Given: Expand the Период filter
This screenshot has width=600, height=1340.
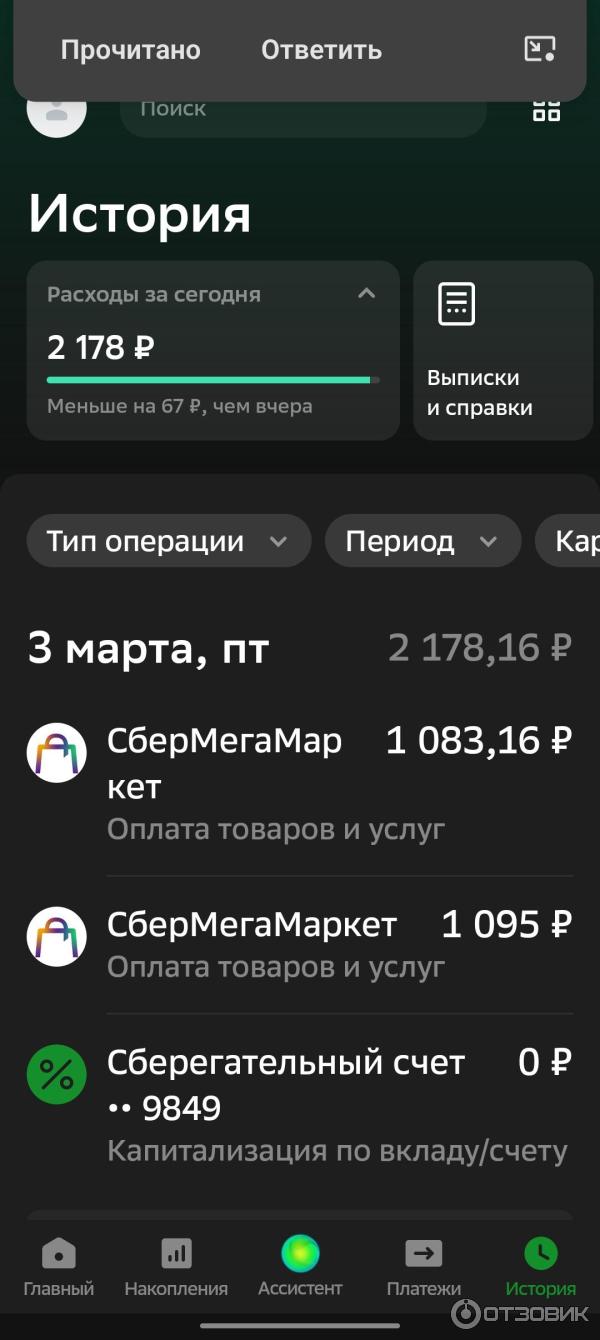Looking at the screenshot, I should [x=422, y=541].
